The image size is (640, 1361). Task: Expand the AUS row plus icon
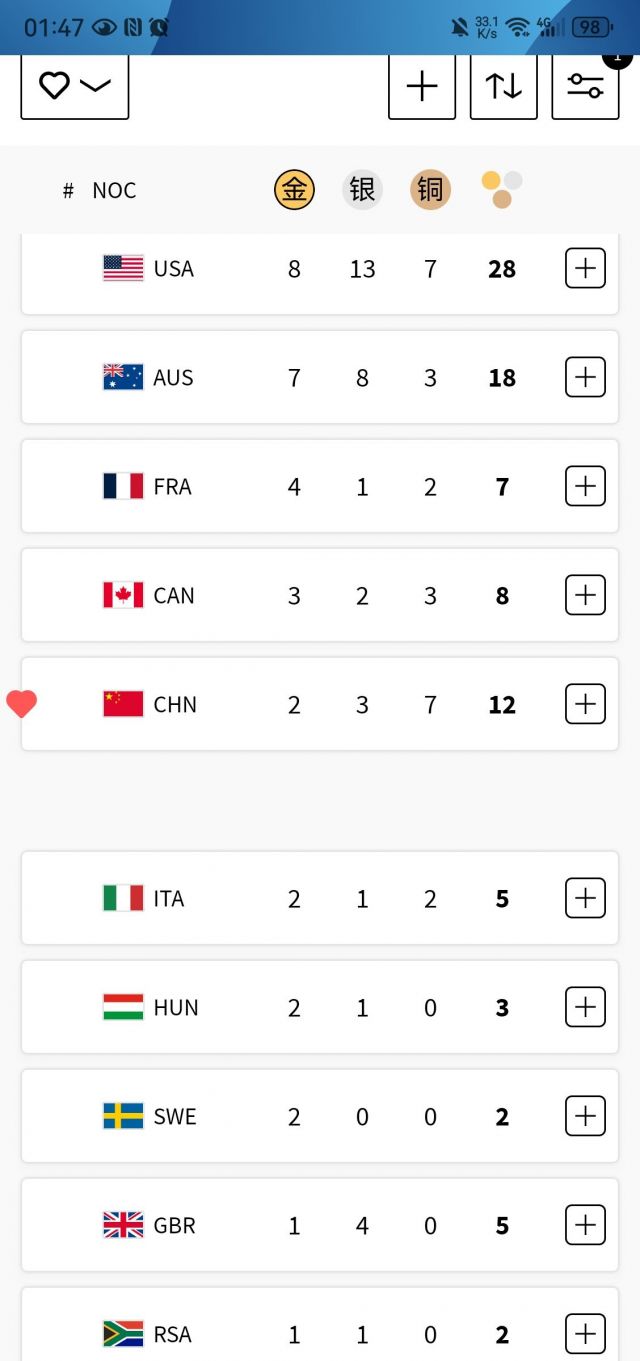(586, 377)
